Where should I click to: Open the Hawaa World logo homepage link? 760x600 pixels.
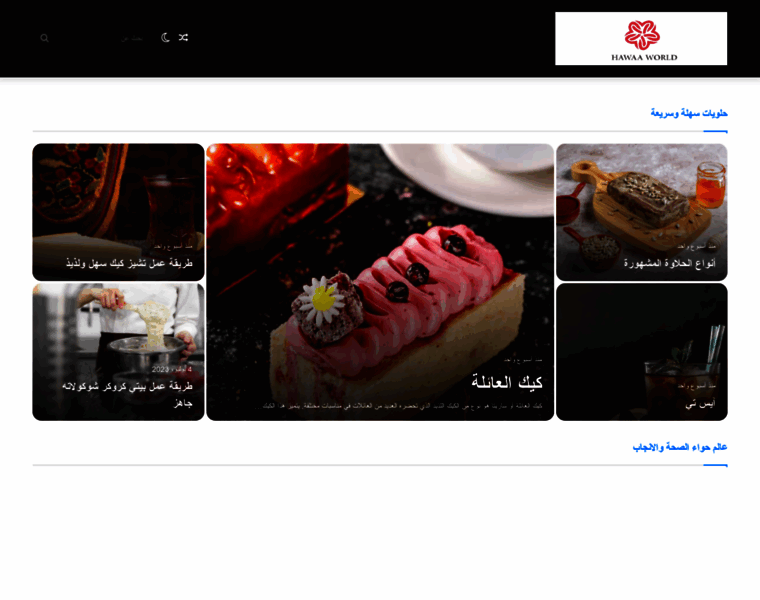(x=641, y=39)
